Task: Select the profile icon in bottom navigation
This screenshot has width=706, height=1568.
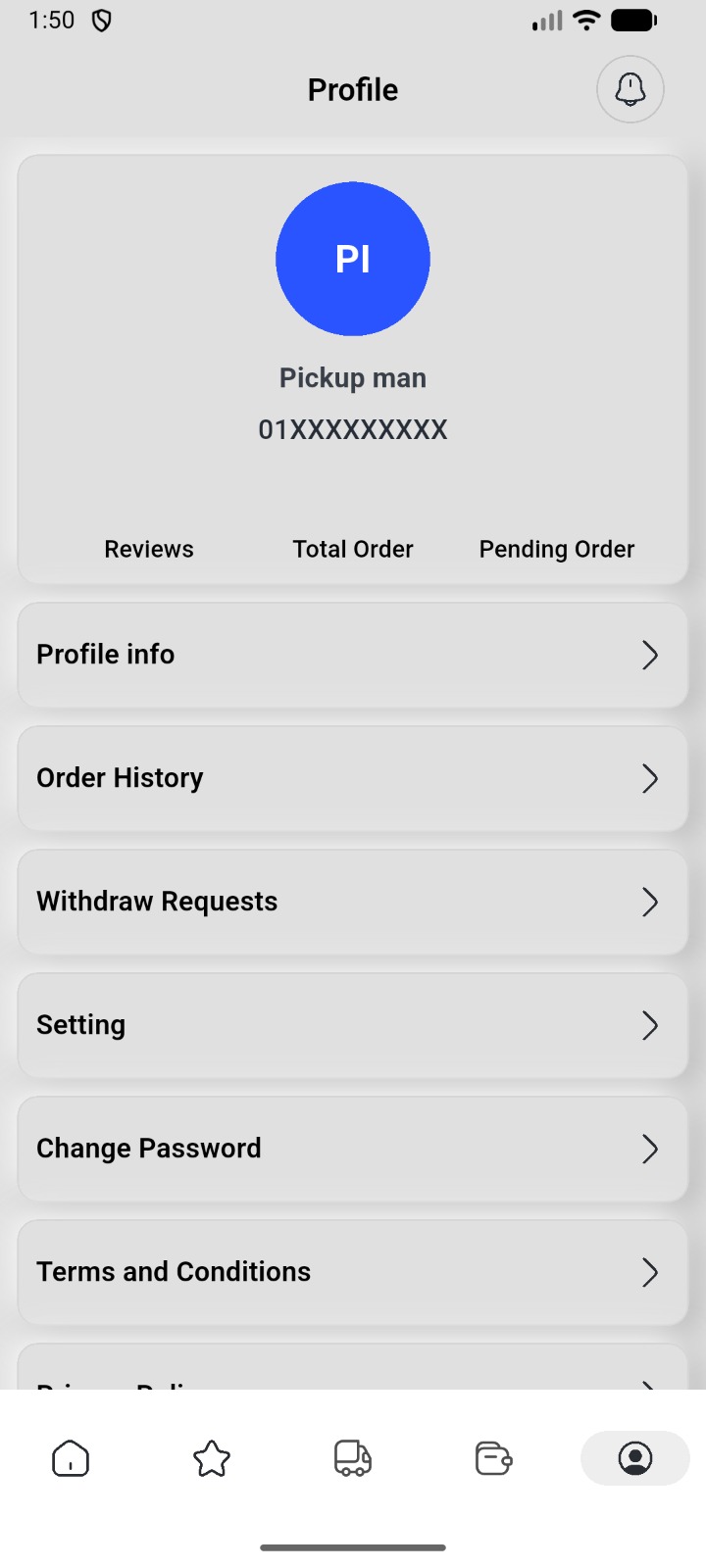Action: point(634,1458)
